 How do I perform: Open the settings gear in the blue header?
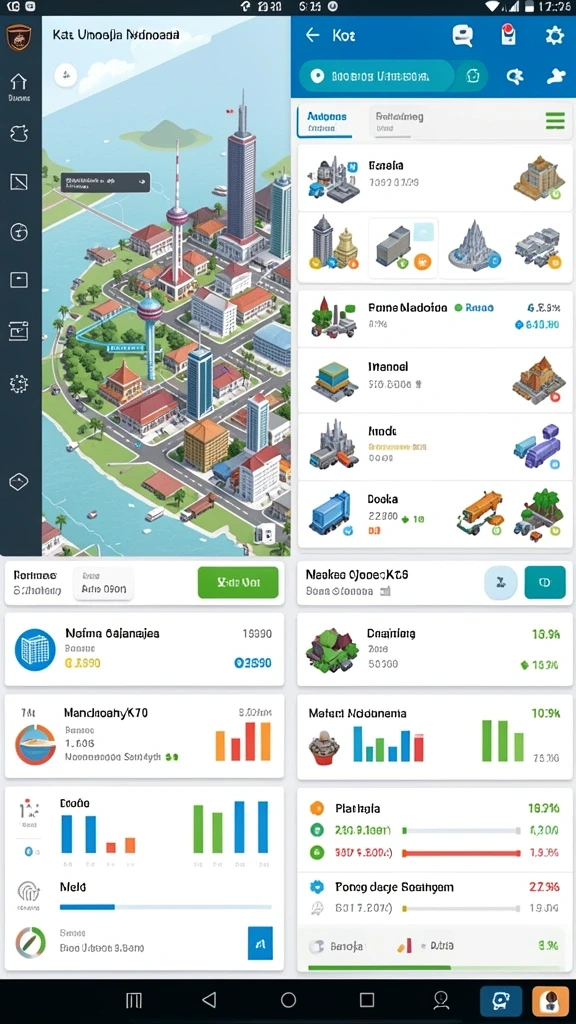(554, 35)
